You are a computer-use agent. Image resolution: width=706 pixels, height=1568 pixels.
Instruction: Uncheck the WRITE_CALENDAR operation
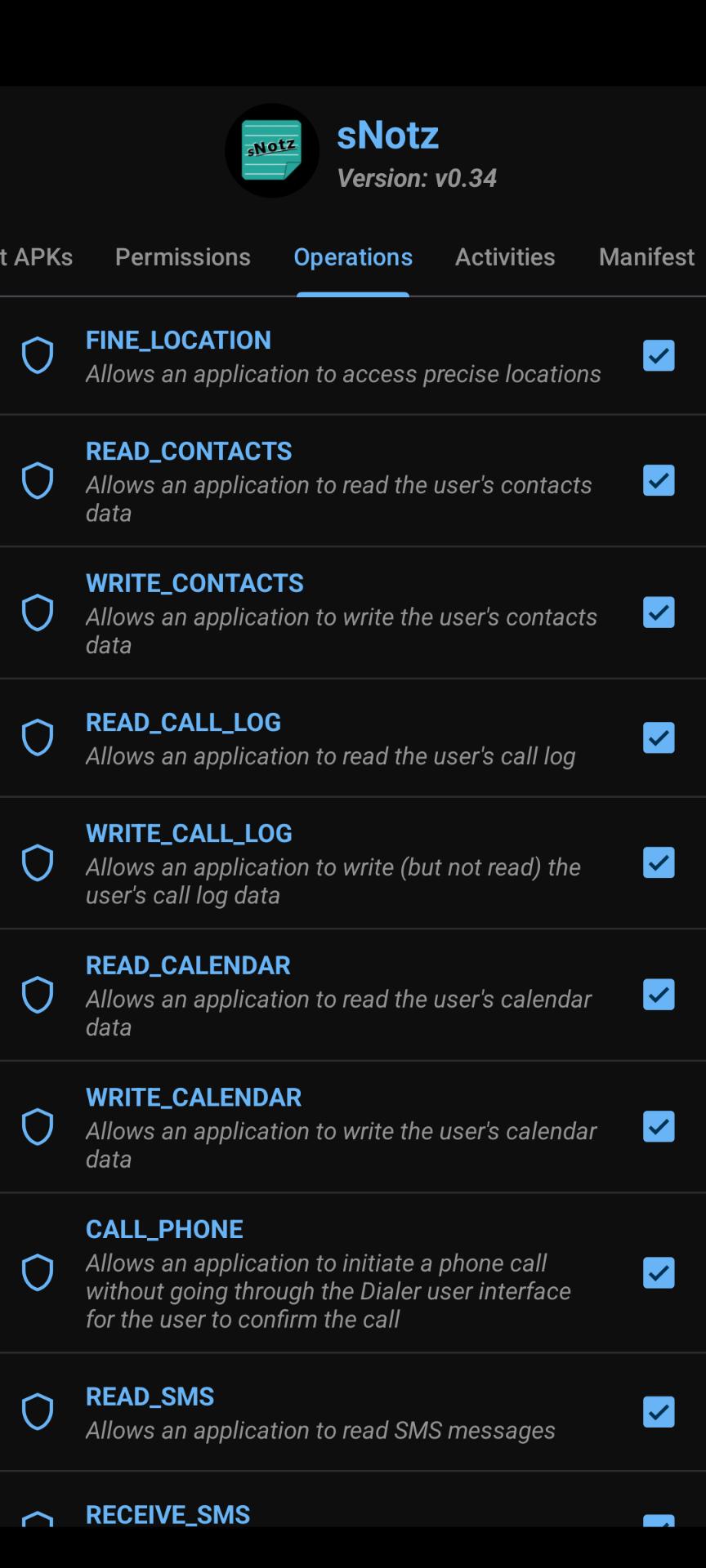pyautogui.click(x=658, y=1127)
